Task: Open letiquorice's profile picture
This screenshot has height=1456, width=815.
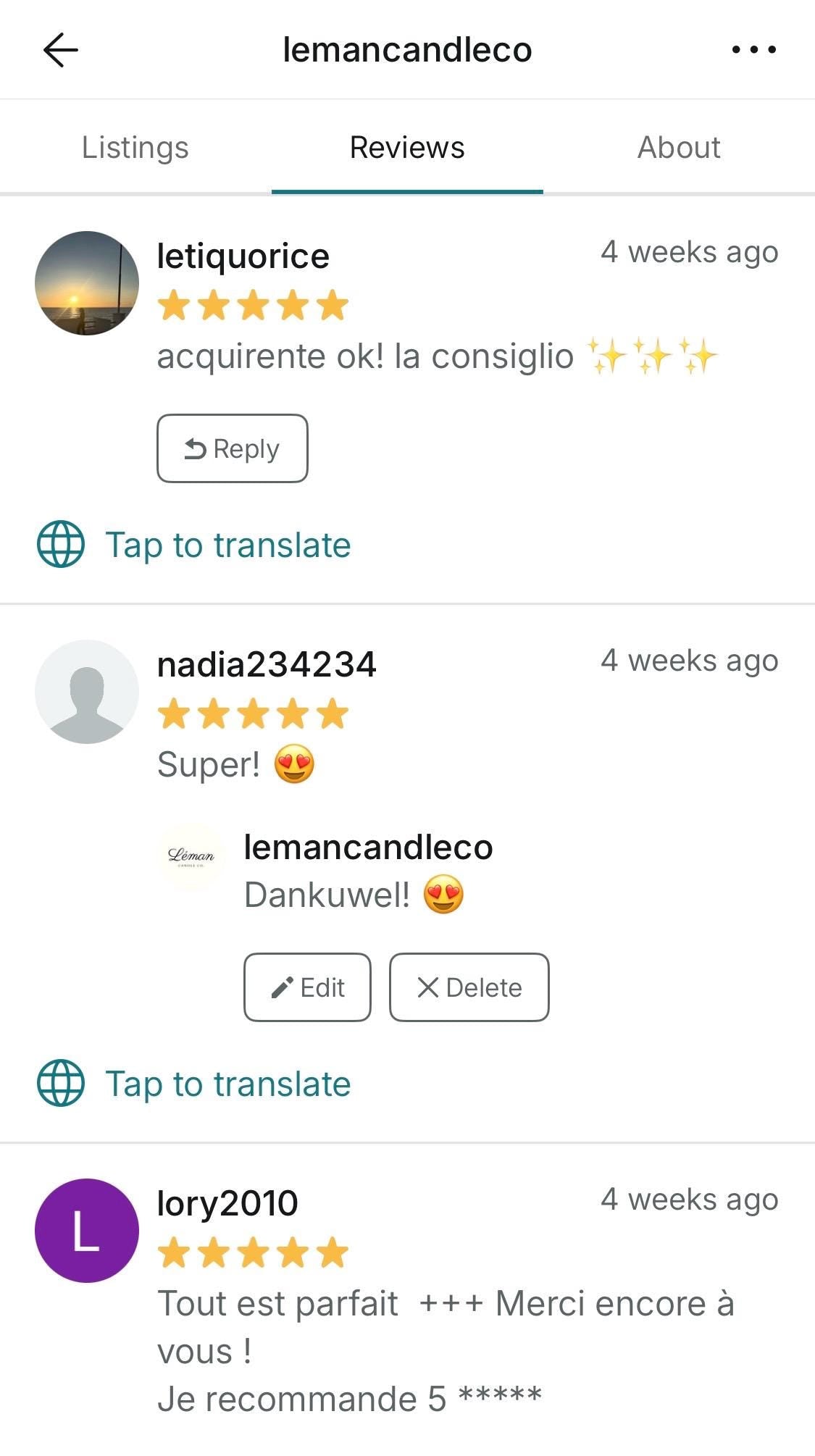Action: pos(87,283)
